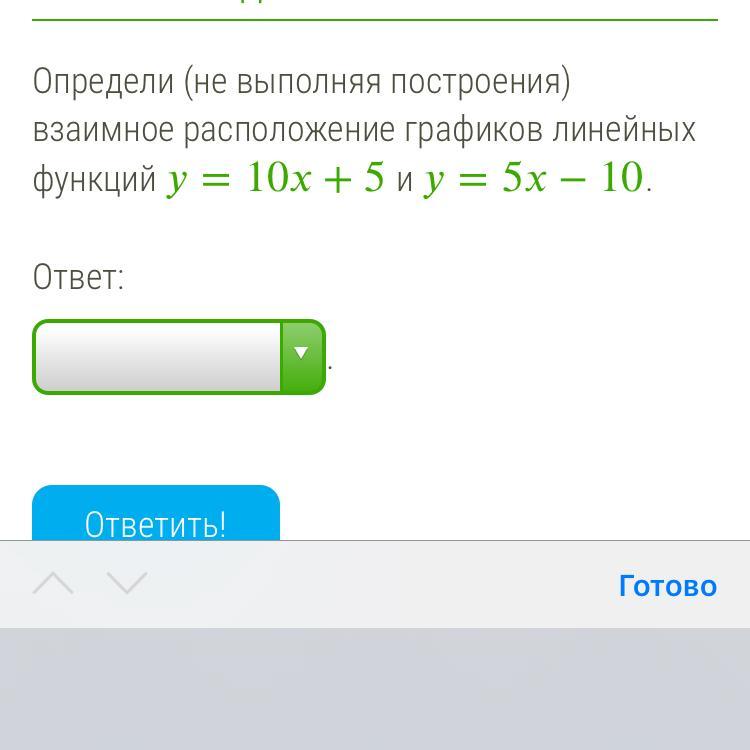Tap Готово to dismiss the picker
This screenshot has width=750, height=750.
(x=667, y=585)
